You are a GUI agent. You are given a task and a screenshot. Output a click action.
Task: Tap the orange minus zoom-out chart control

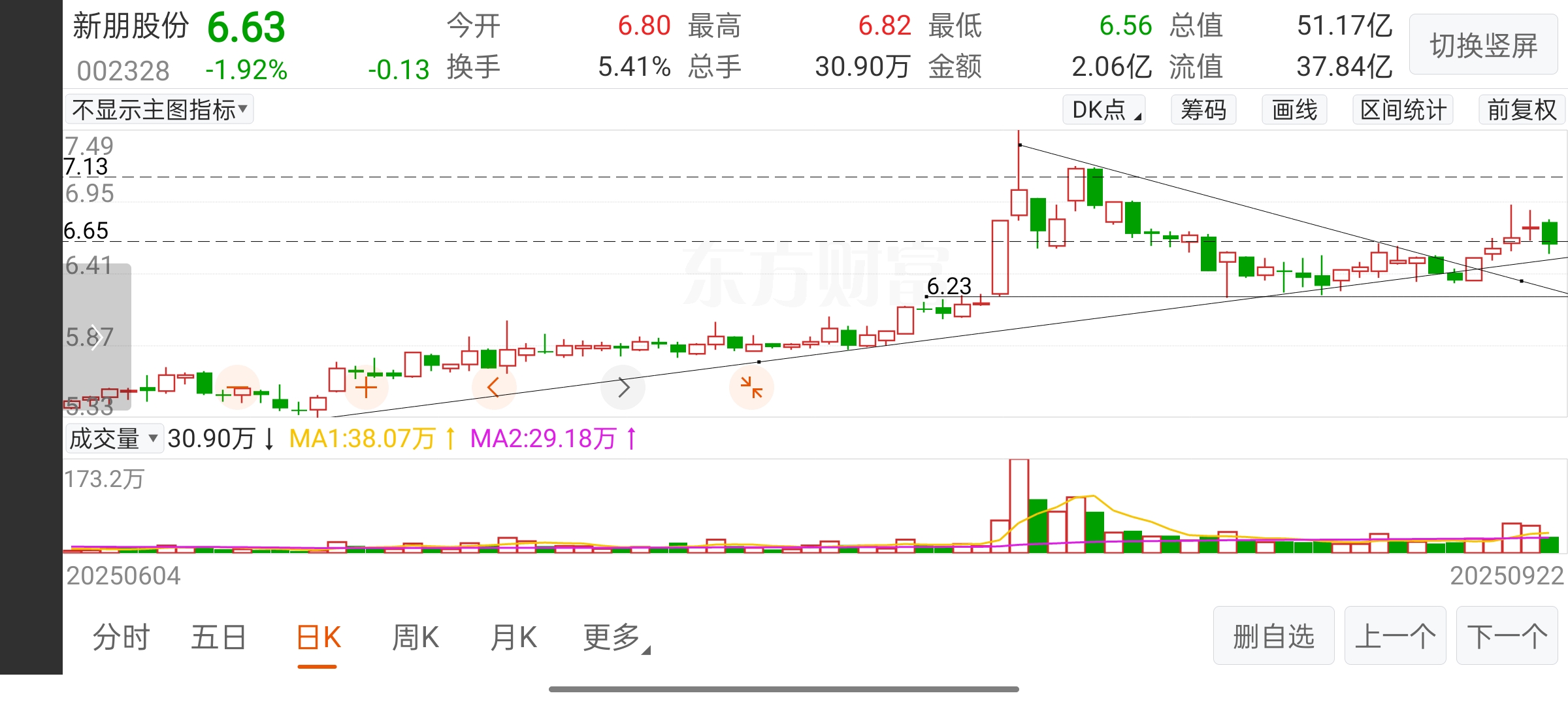pyautogui.click(x=238, y=388)
